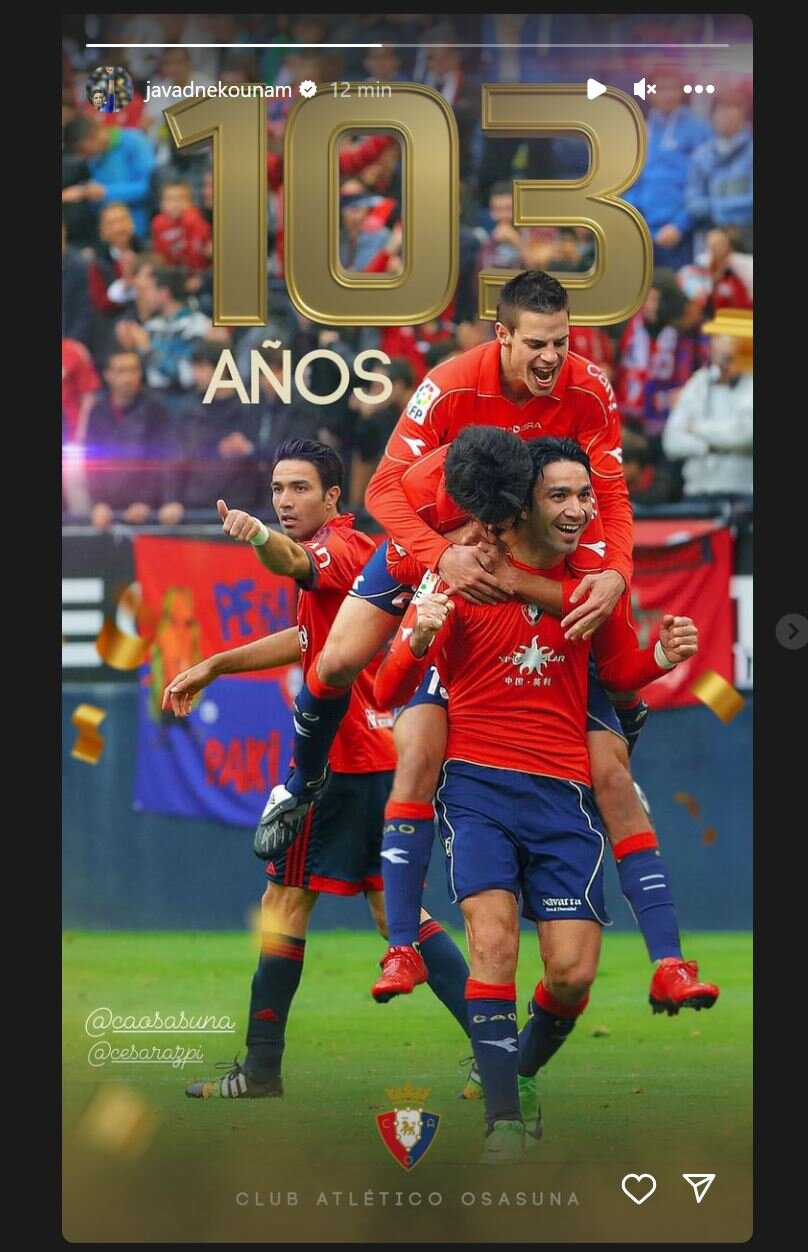Open the @cesarazpi mention

145,1054
